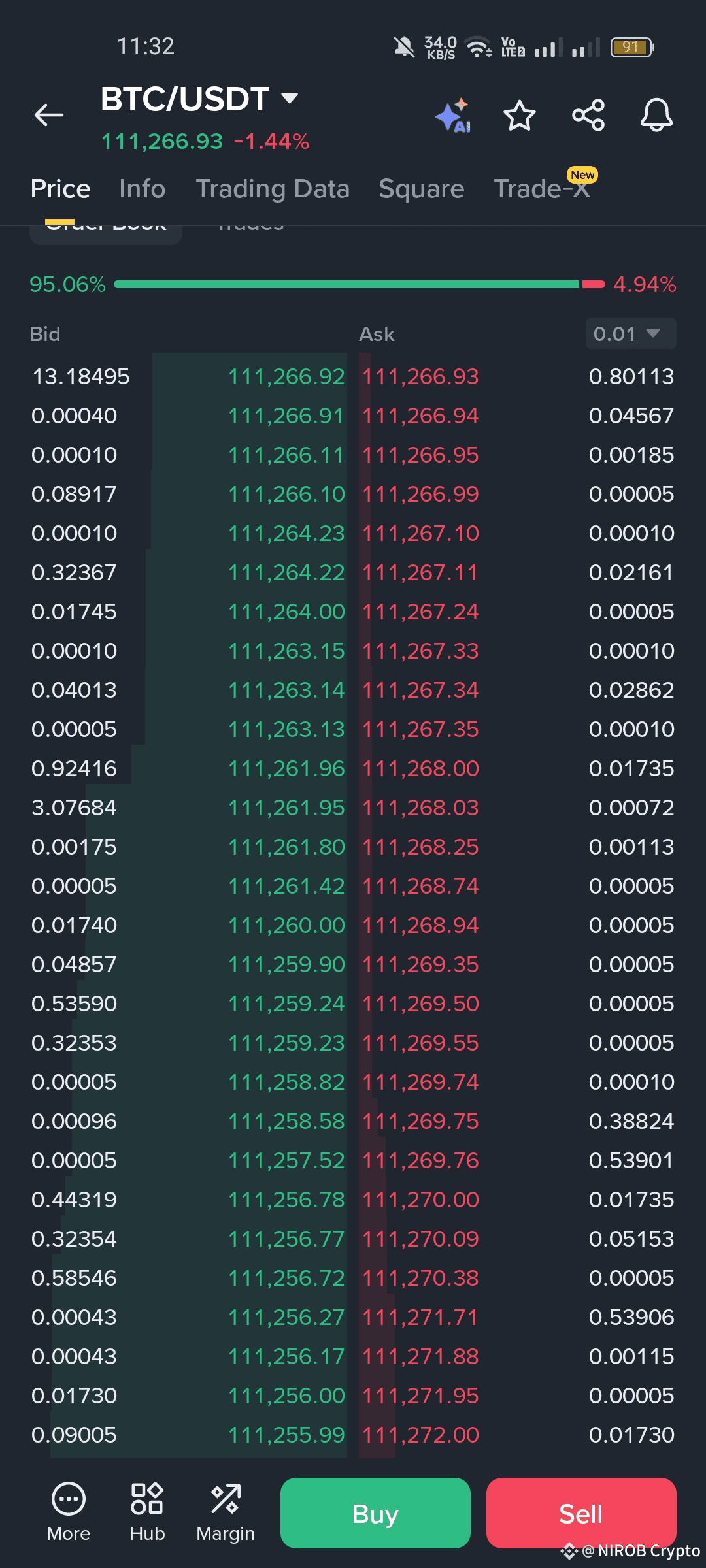
Task: Go back using the arrow icon
Action: pos(49,115)
